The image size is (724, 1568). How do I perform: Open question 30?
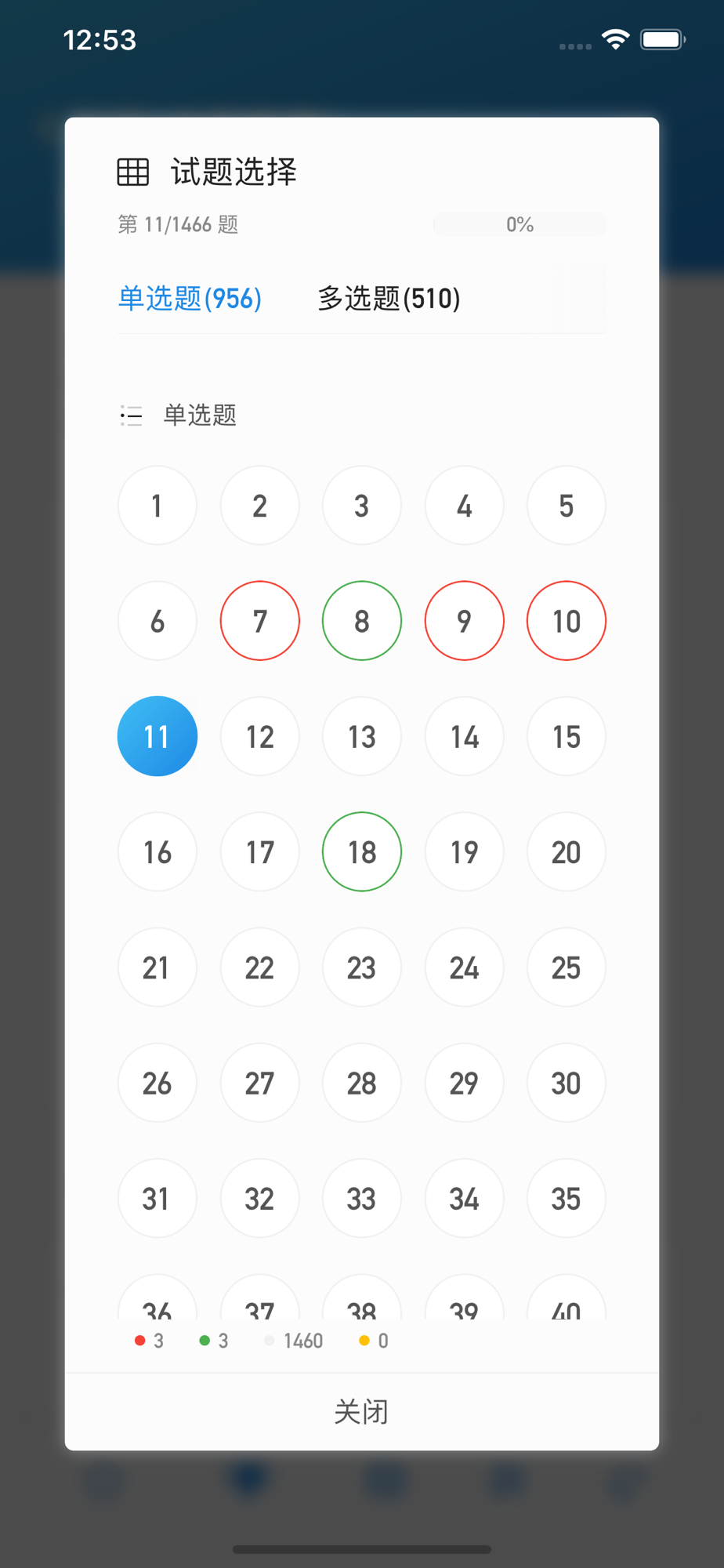[567, 1083]
